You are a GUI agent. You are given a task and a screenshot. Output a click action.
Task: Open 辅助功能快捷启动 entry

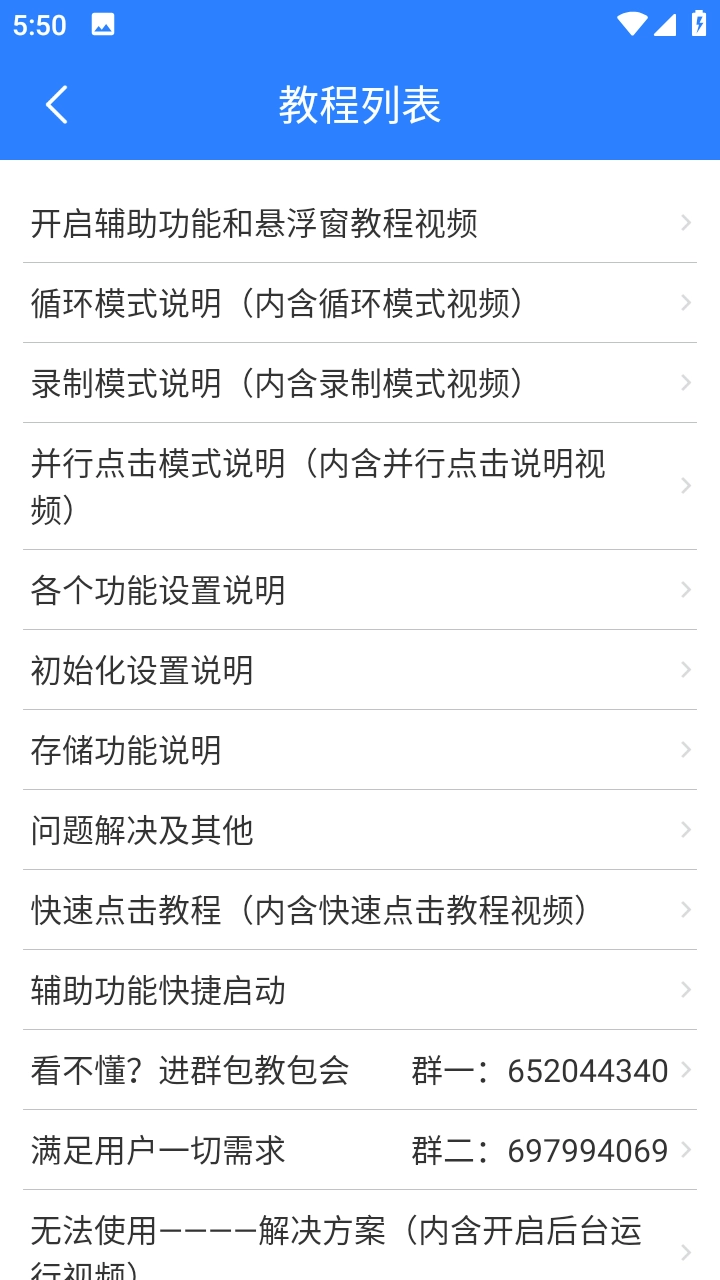pyautogui.click(x=360, y=991)
